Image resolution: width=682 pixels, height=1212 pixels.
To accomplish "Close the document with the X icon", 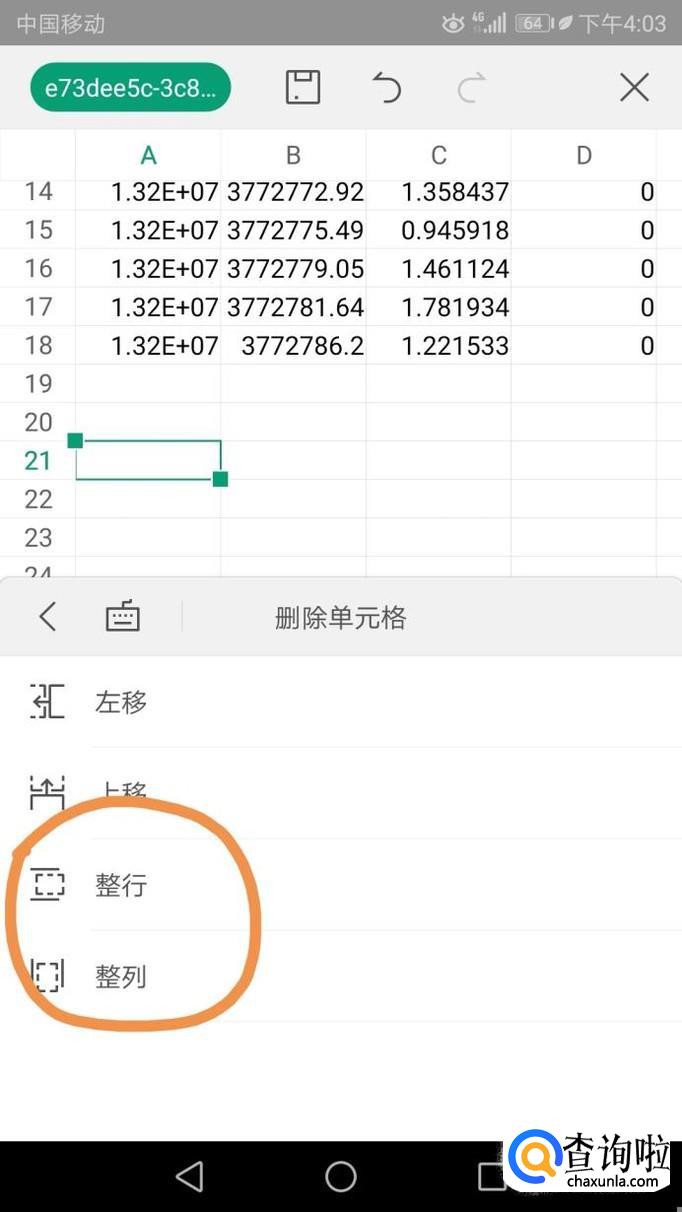I will 634,88.
